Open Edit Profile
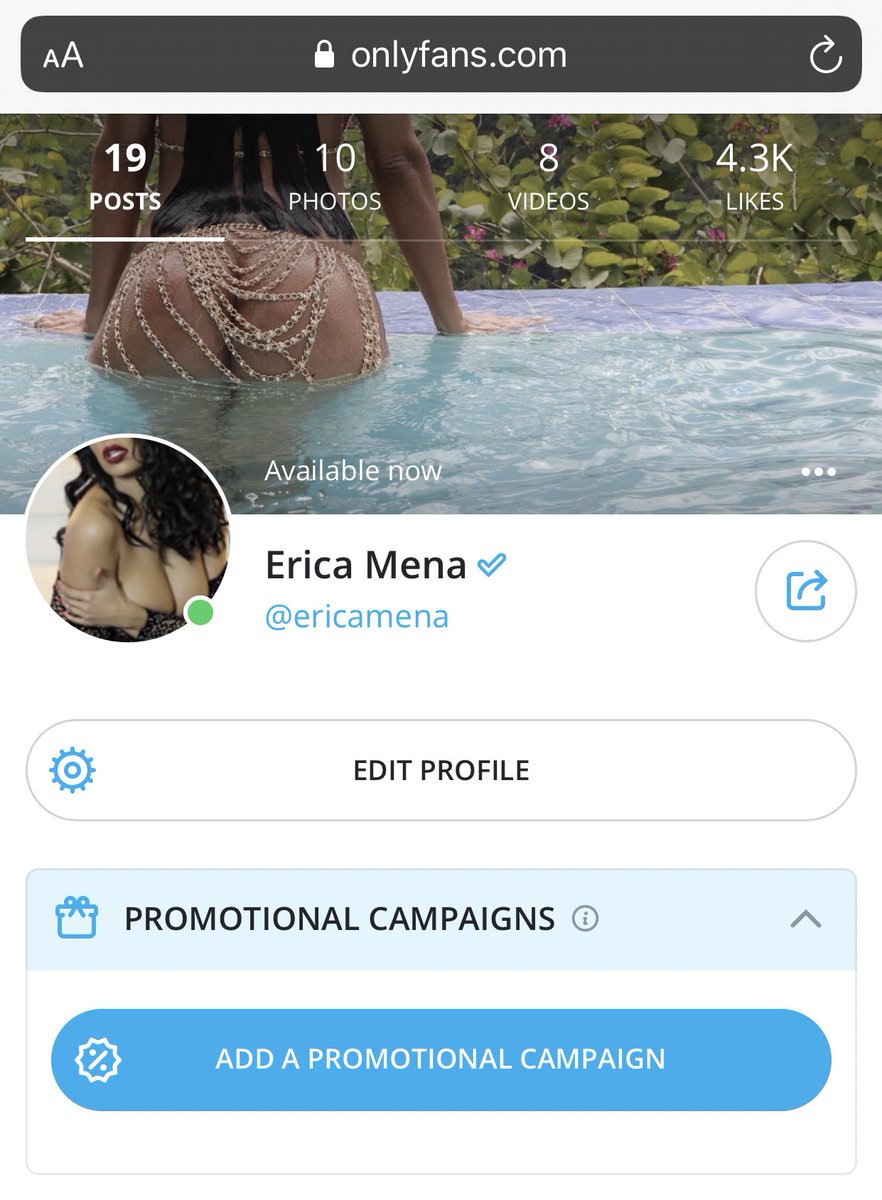This screenshot has height=1200, width=882. click(x=441, y=770)
